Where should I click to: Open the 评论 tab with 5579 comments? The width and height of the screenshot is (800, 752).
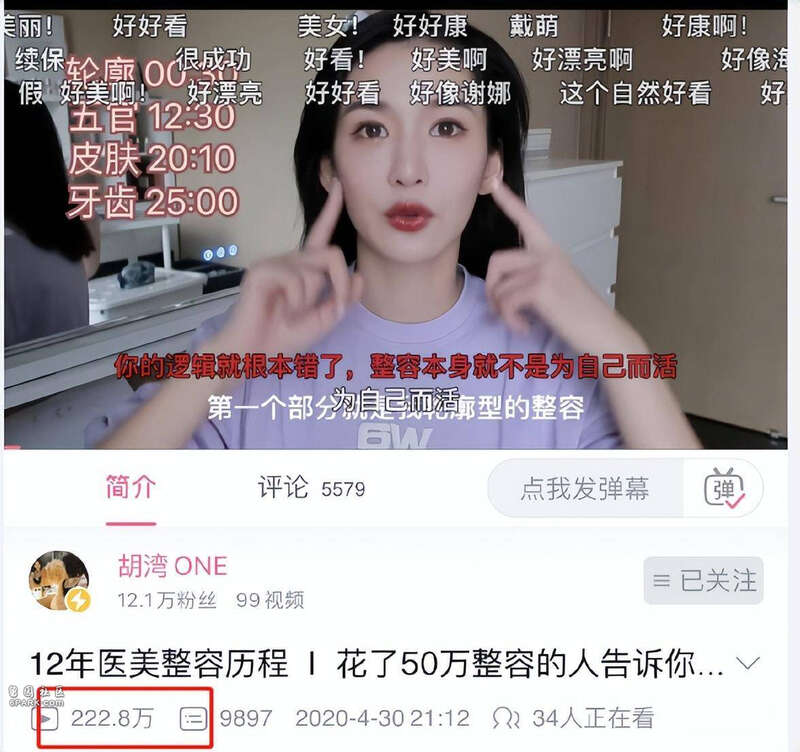(310, 488)
